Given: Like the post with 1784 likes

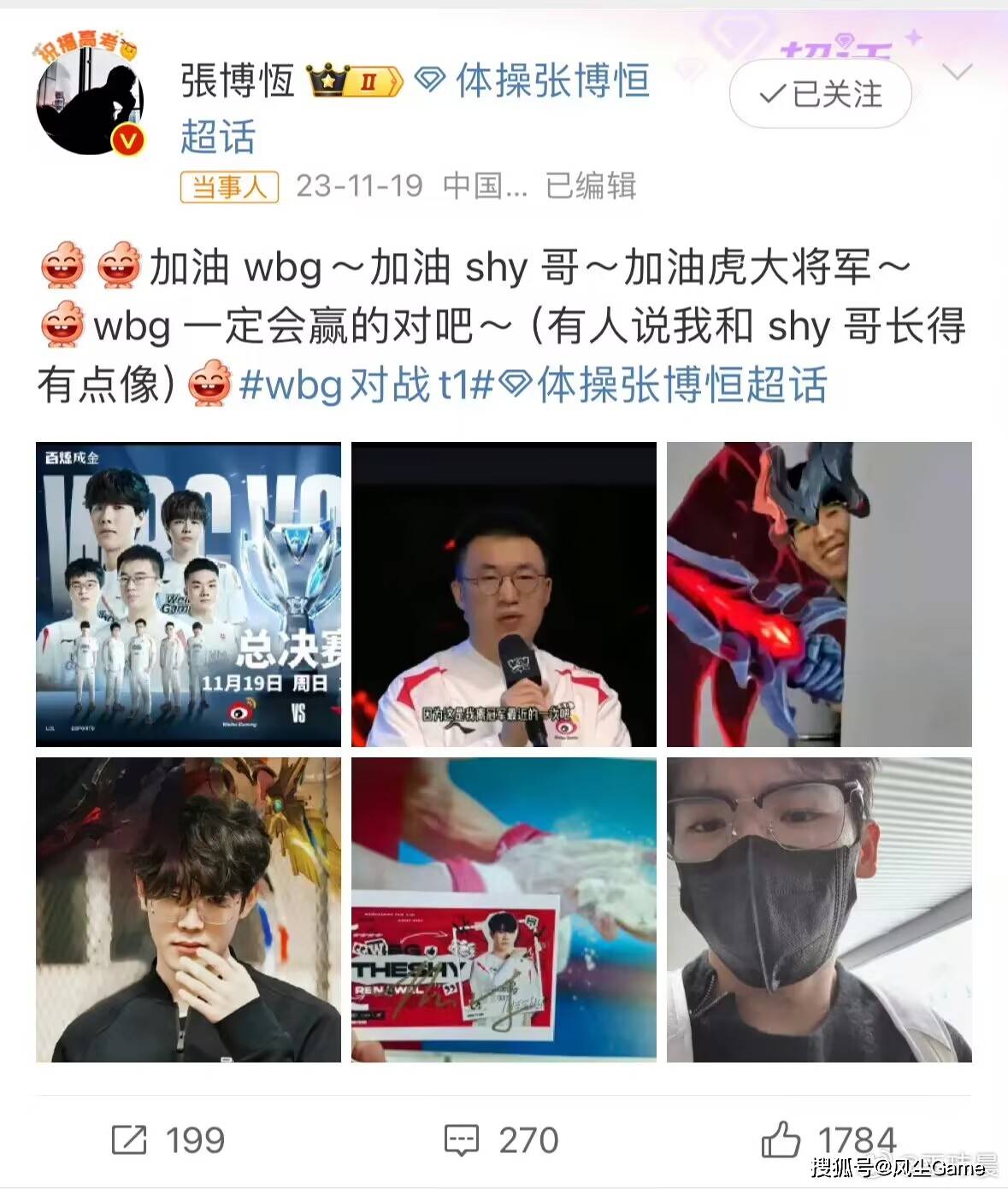Looking at the screenshot, I should pyautogui.click(x=828, y=1139).
